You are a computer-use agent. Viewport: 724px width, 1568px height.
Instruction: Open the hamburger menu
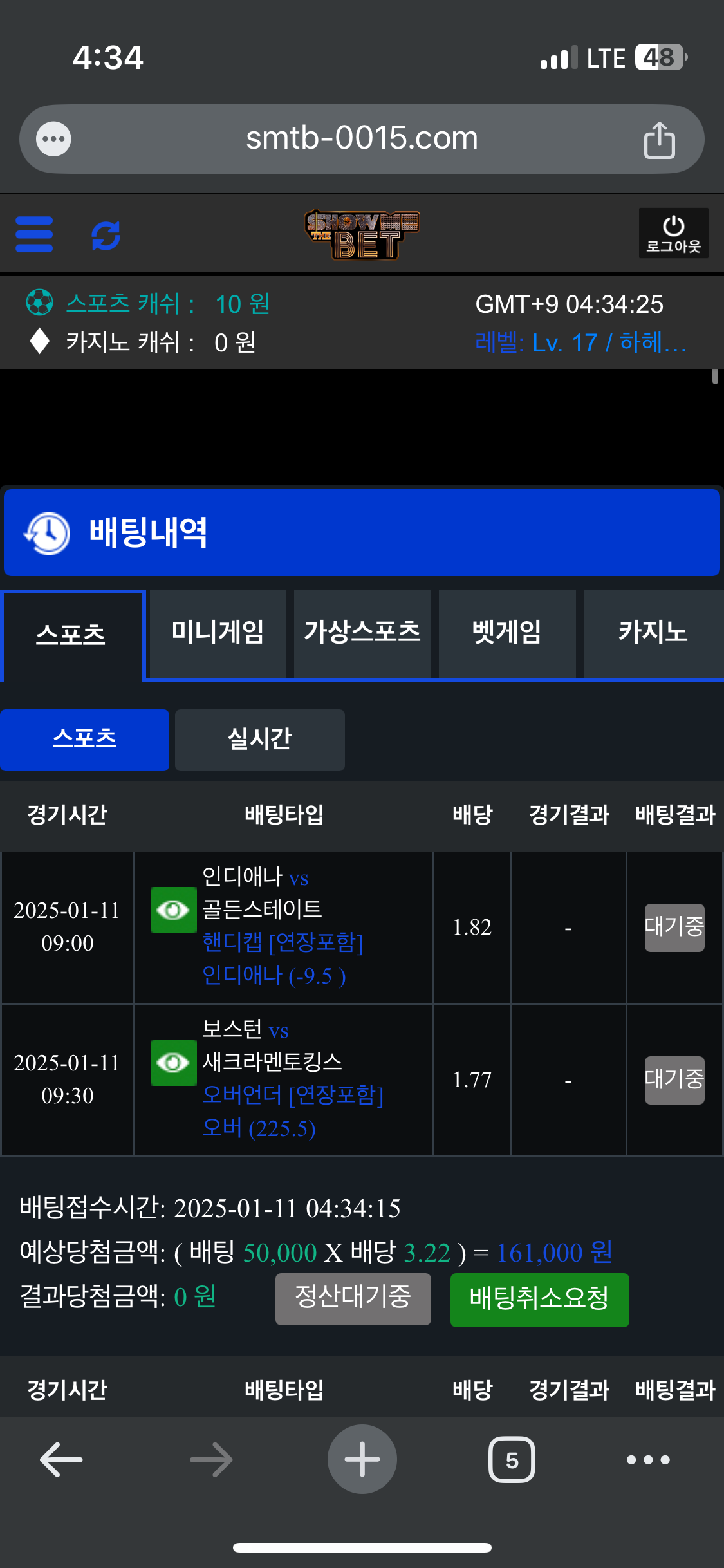click(33, 234)
